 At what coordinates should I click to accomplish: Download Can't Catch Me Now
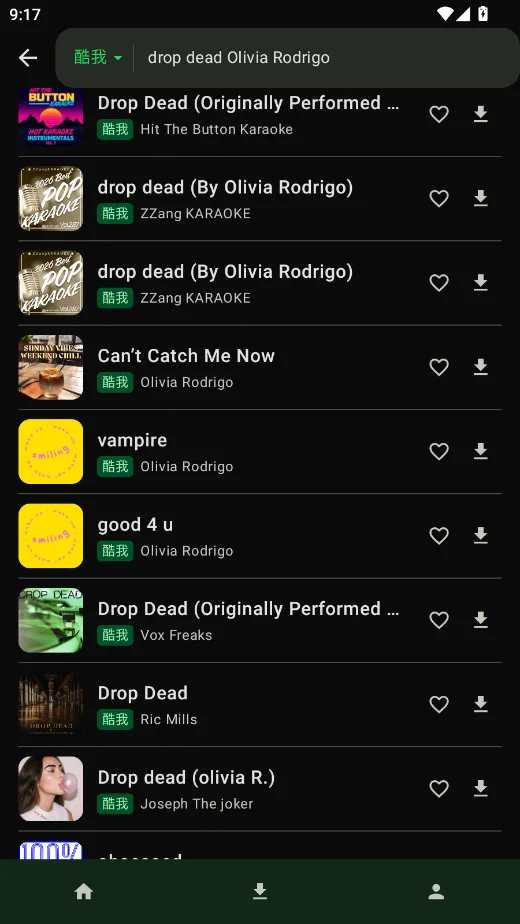pos(481,367)
